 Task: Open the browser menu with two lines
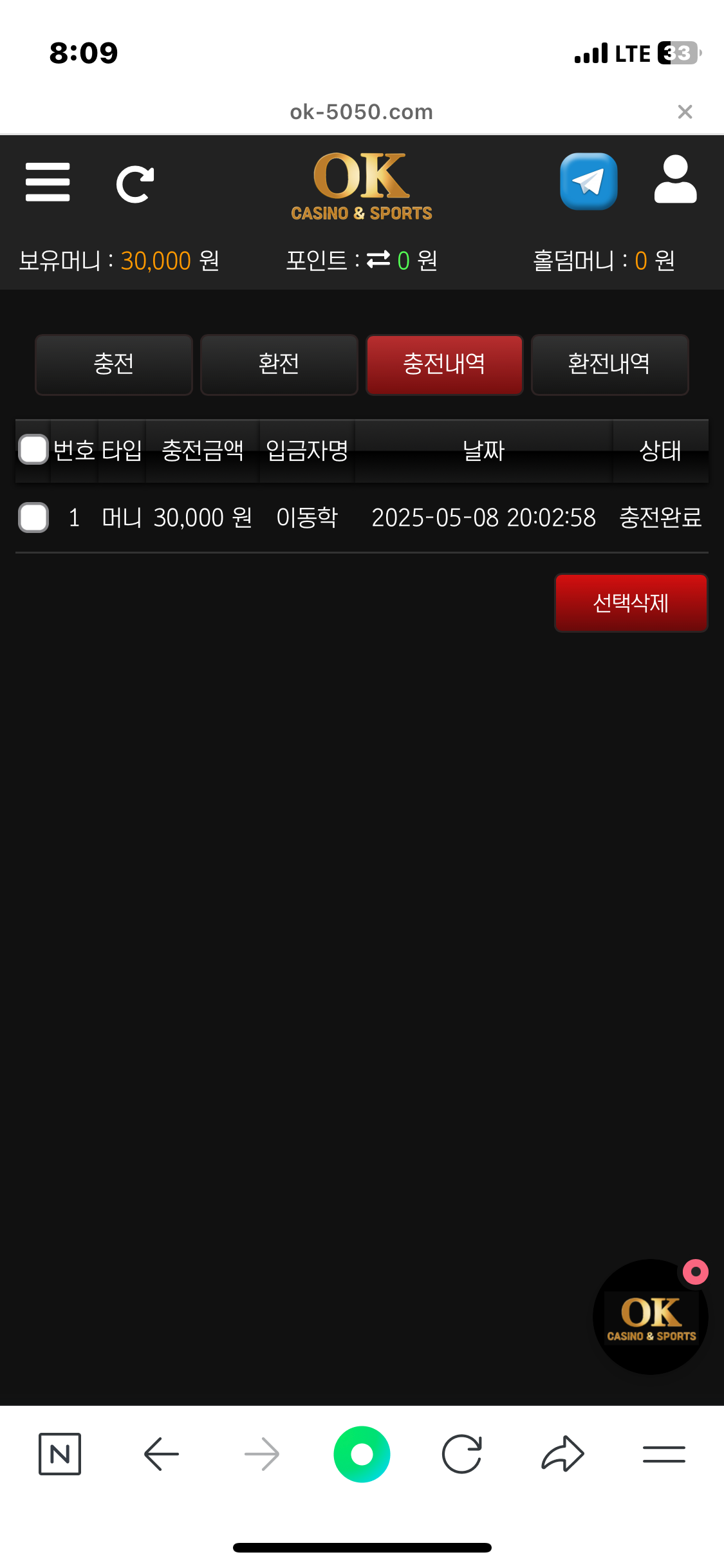coord(664,1454)
